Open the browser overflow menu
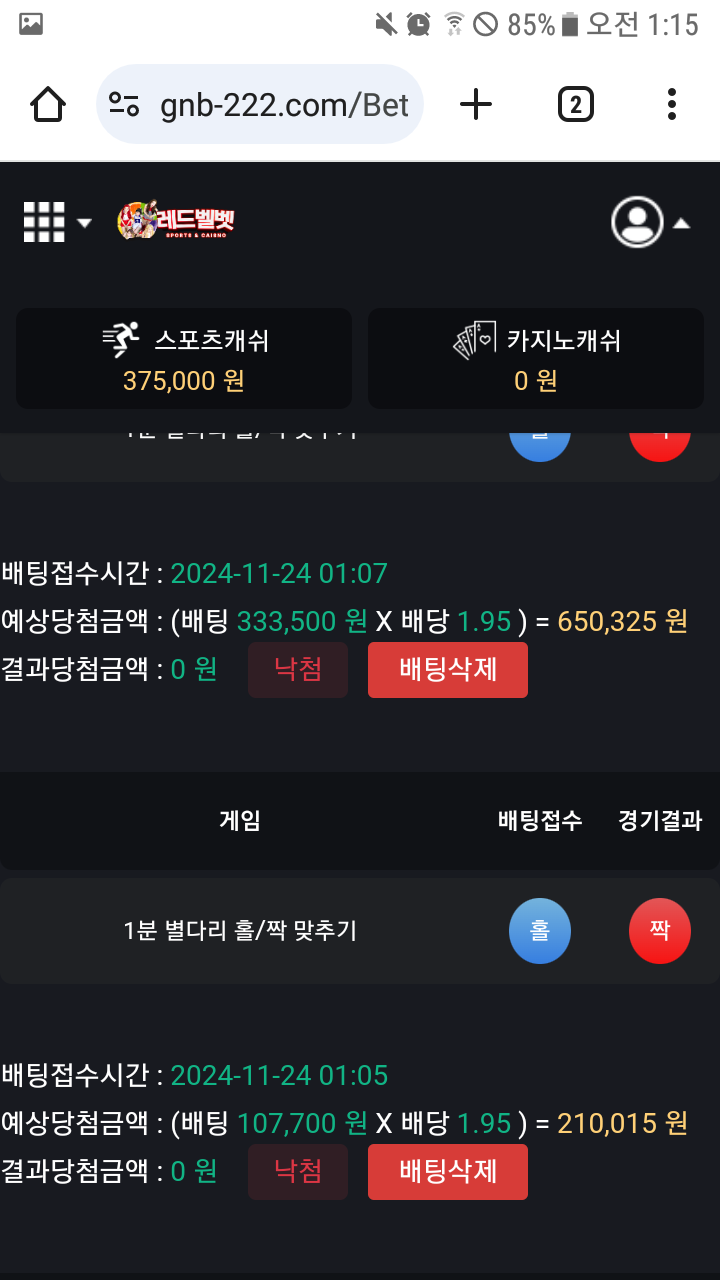The height and width of the screenshot is (1280, 720). pos(671,104)
